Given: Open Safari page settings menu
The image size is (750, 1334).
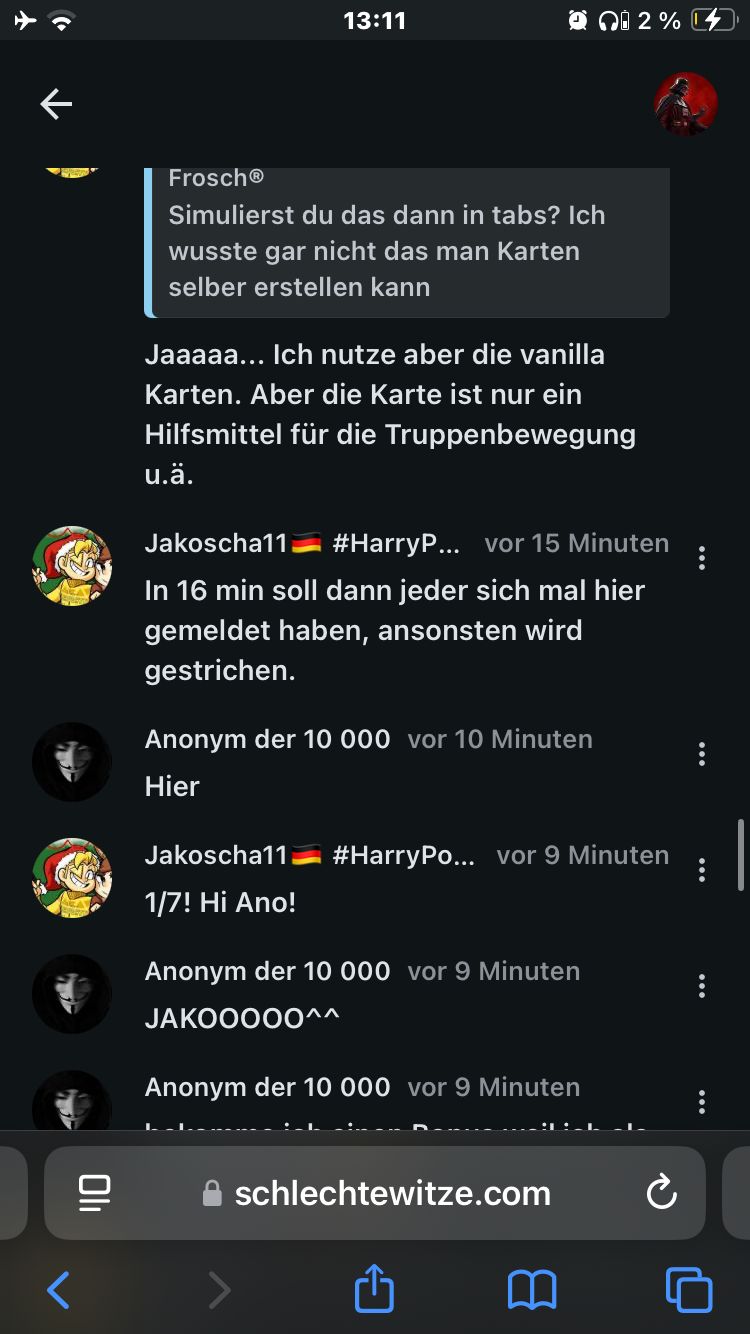Looking at the screenshot, I should [x=95, y=1192].
